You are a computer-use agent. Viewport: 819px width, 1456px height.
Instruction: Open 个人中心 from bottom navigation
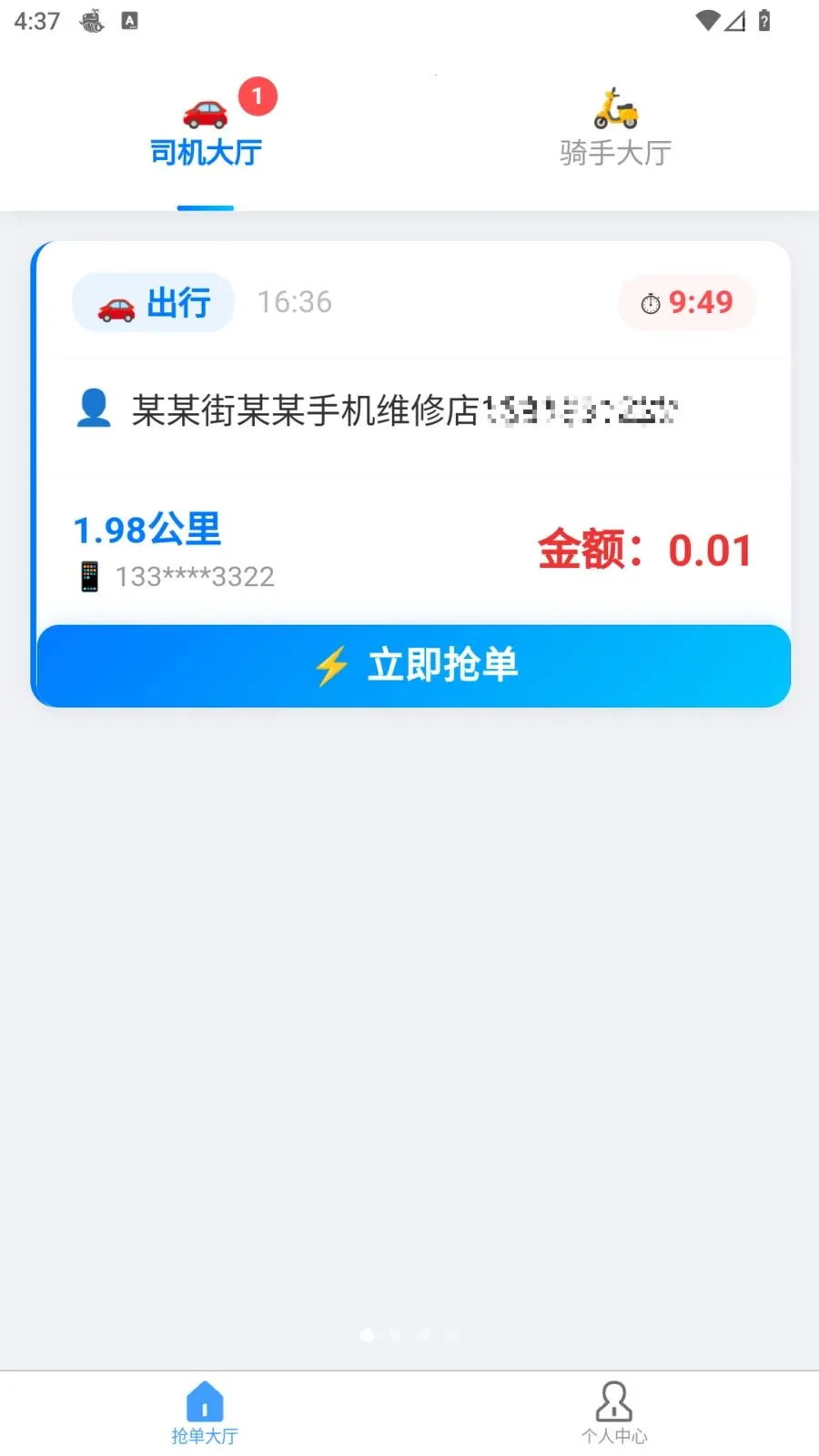[614, 1415]
